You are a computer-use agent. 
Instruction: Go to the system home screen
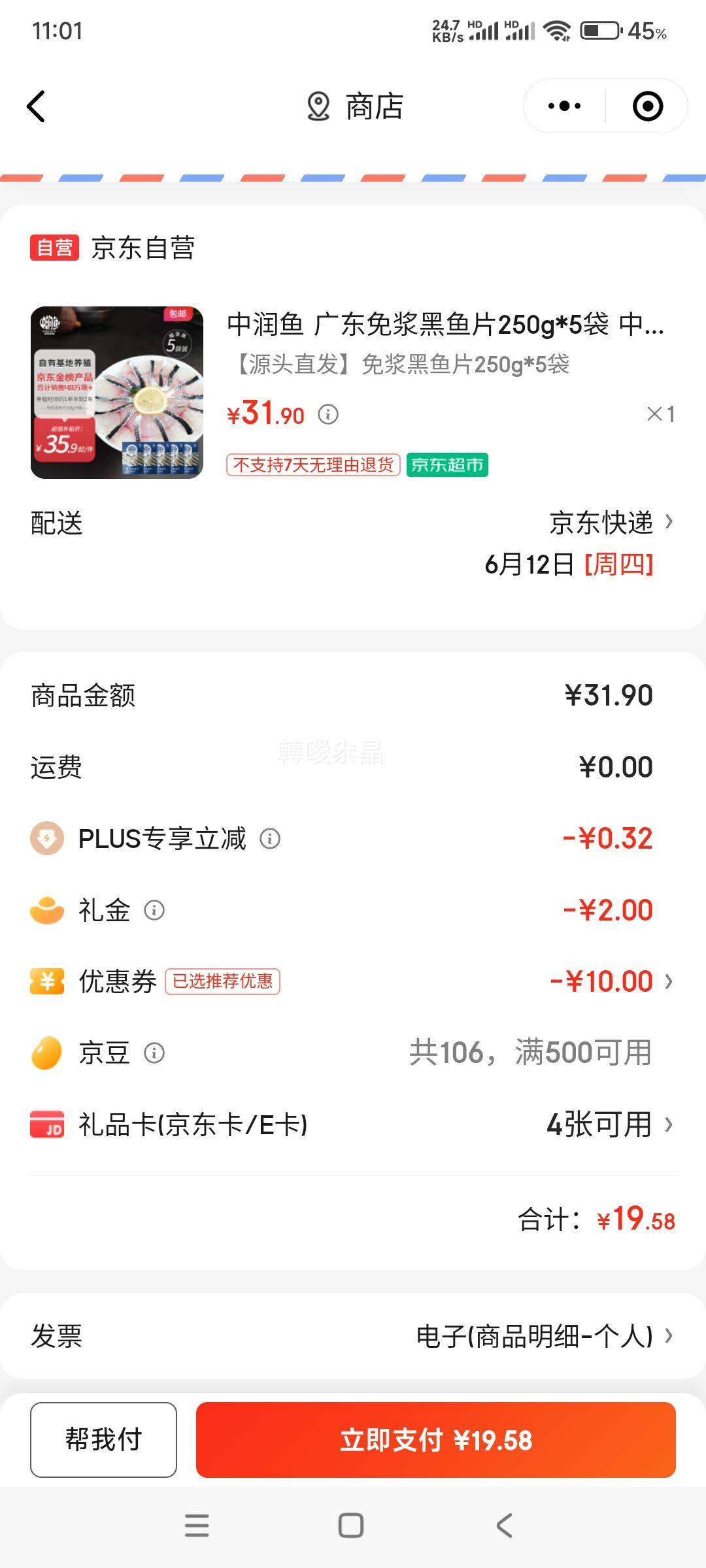click(x=351, y=1526)
